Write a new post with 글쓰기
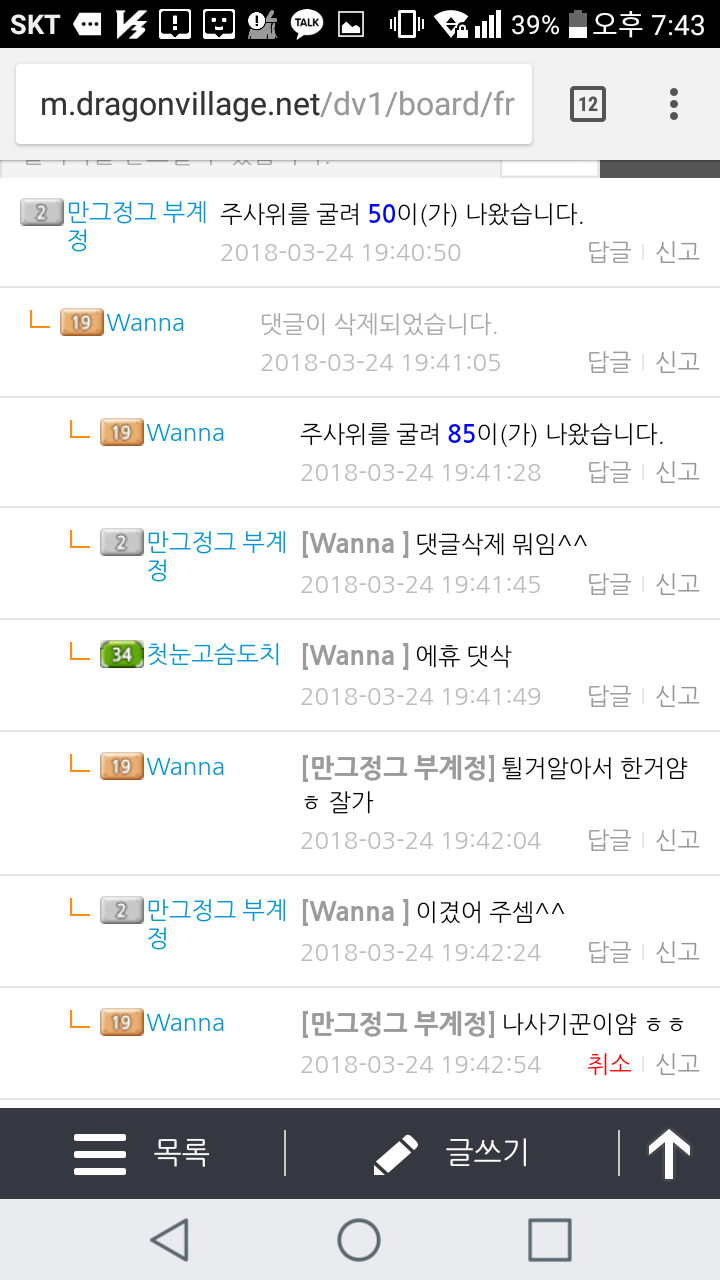 [x=452, y=1153]
